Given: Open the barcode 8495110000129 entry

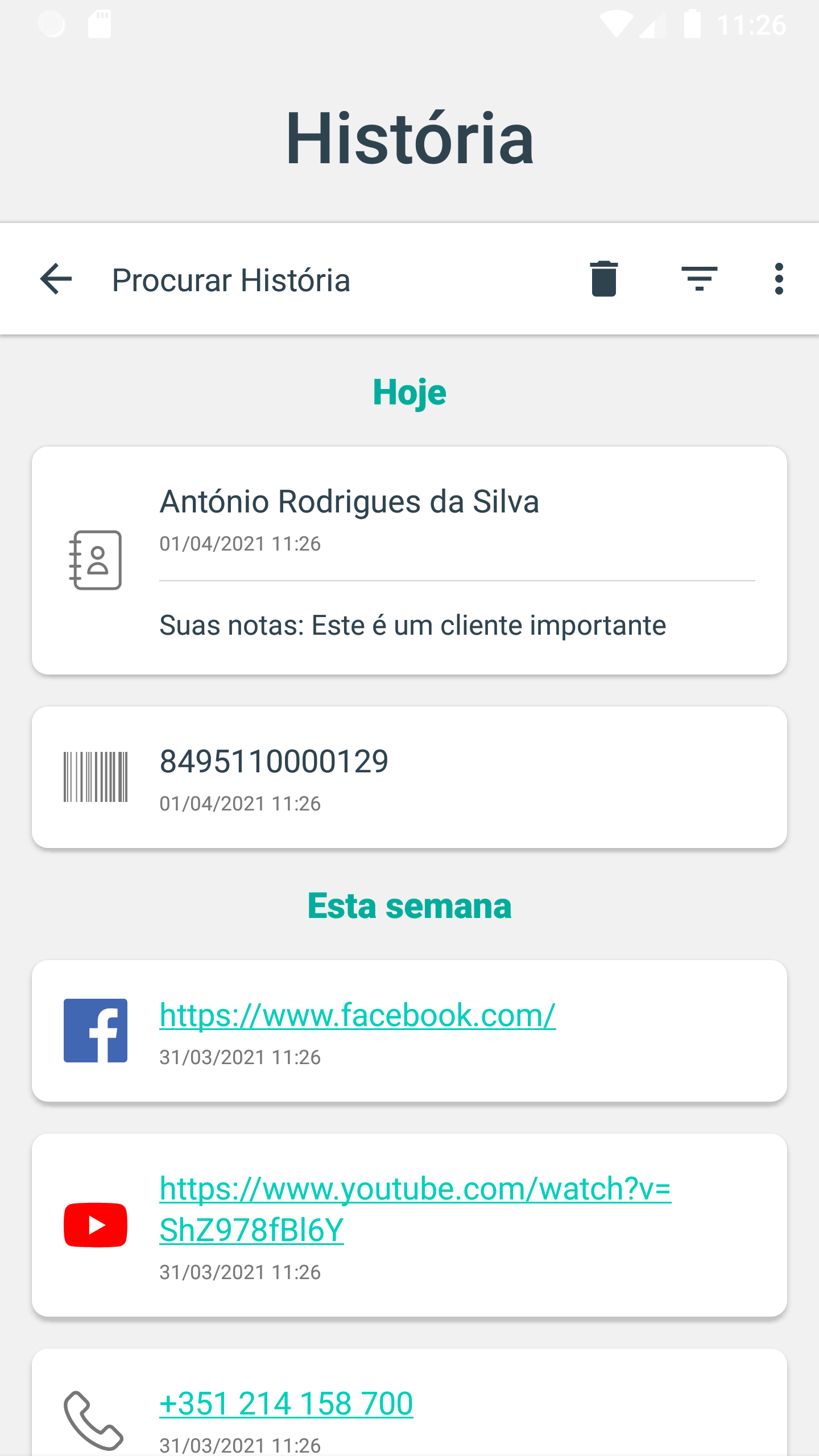Looking at the screenshot, I should click(409, 777).
